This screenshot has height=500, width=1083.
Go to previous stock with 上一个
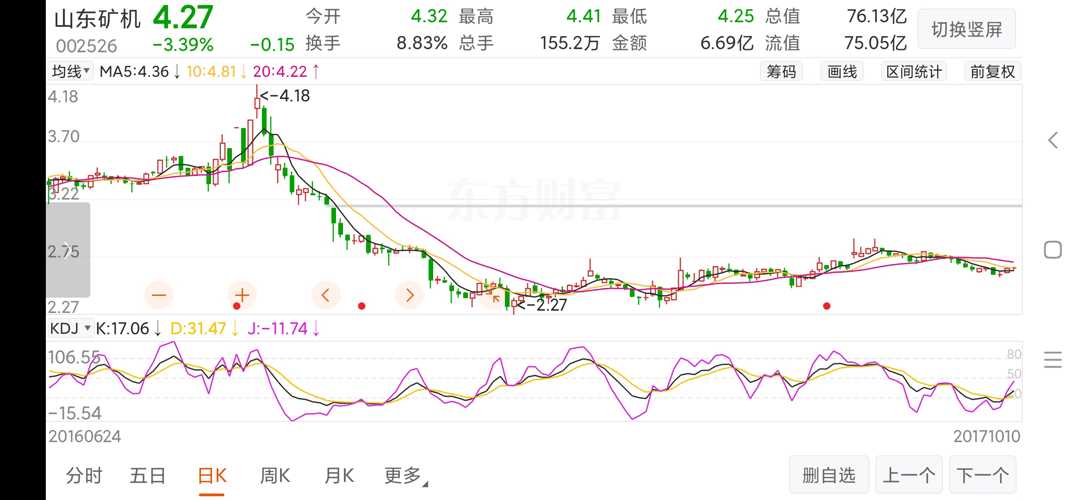[x=909, y=475]
